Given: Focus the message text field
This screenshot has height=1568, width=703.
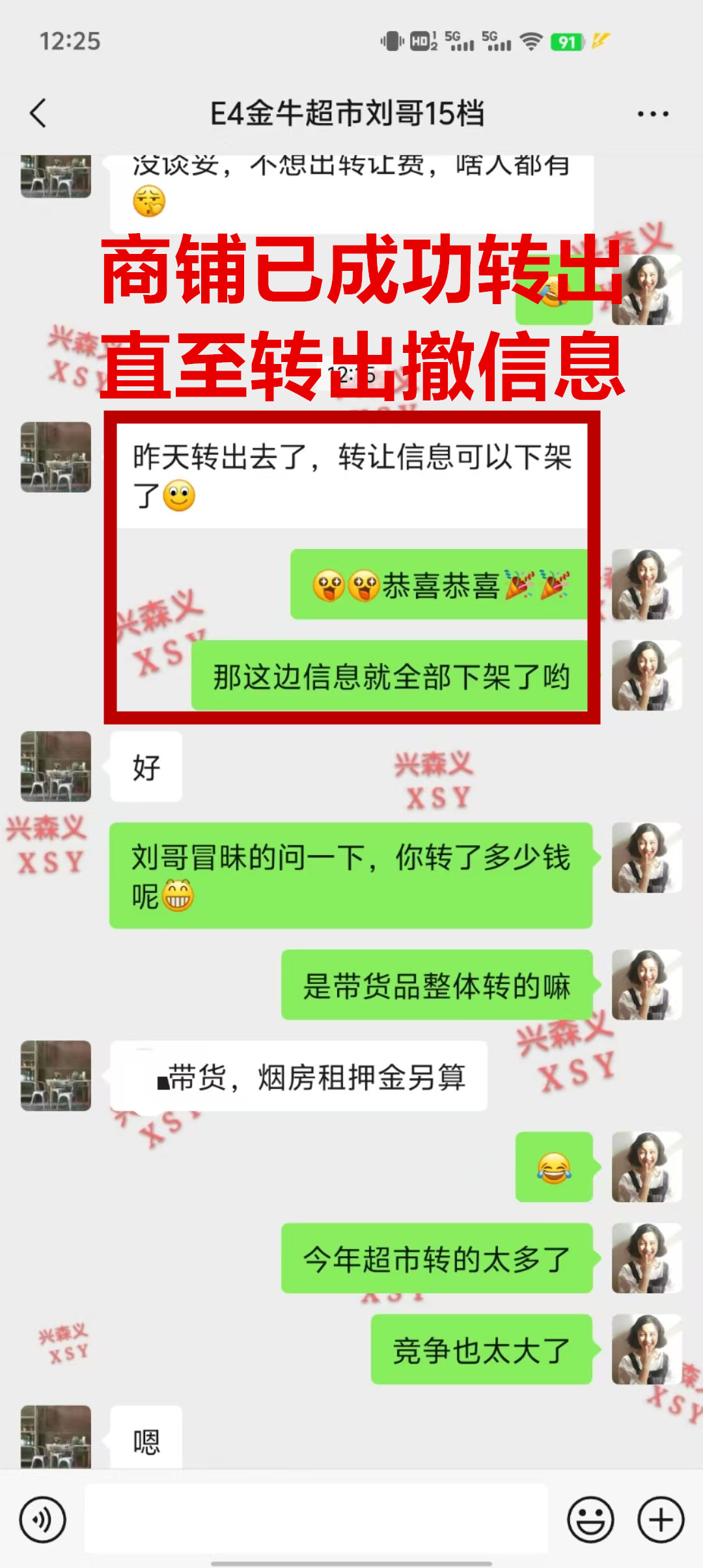Looking at the screenshot, I should tap(316, 1519).
